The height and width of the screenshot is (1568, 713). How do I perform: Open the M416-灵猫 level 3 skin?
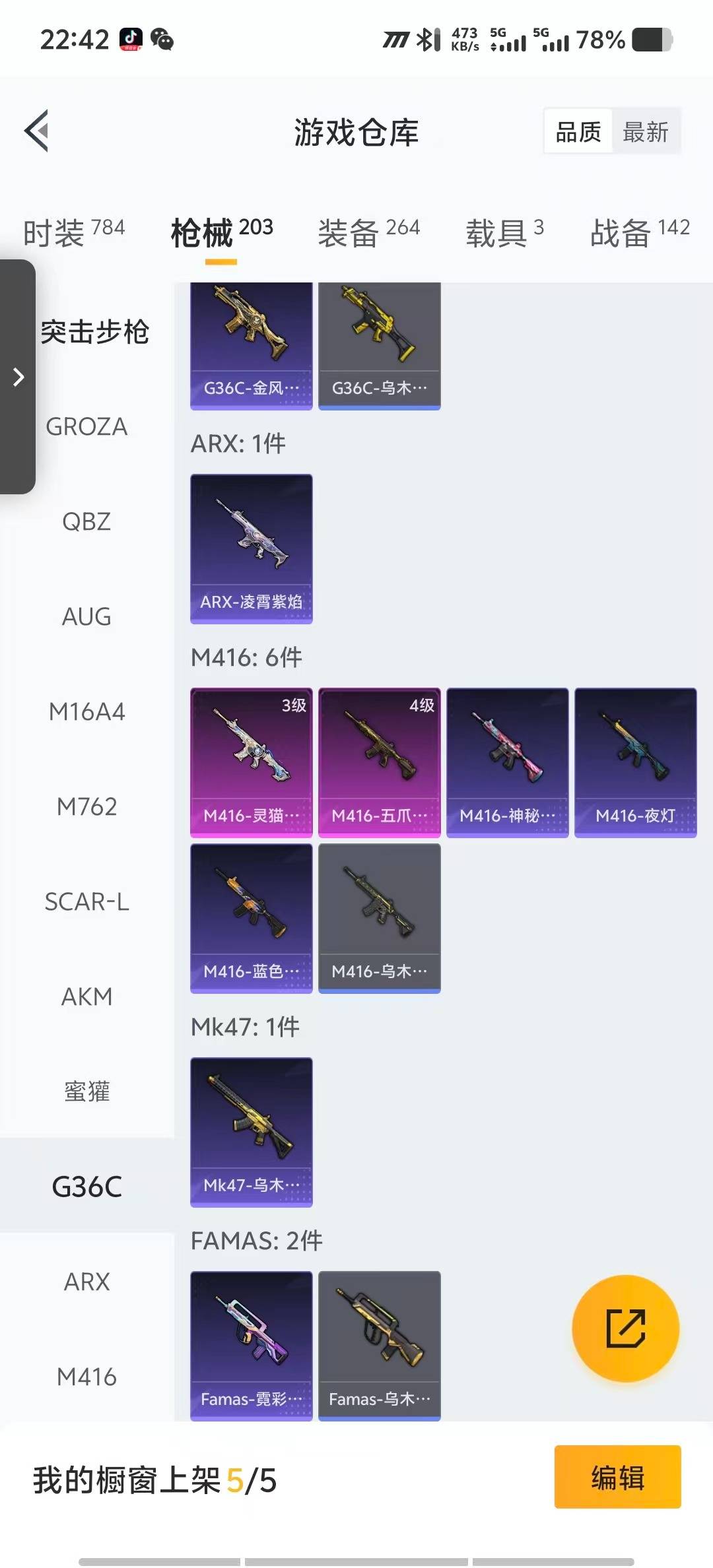[251, 762]
